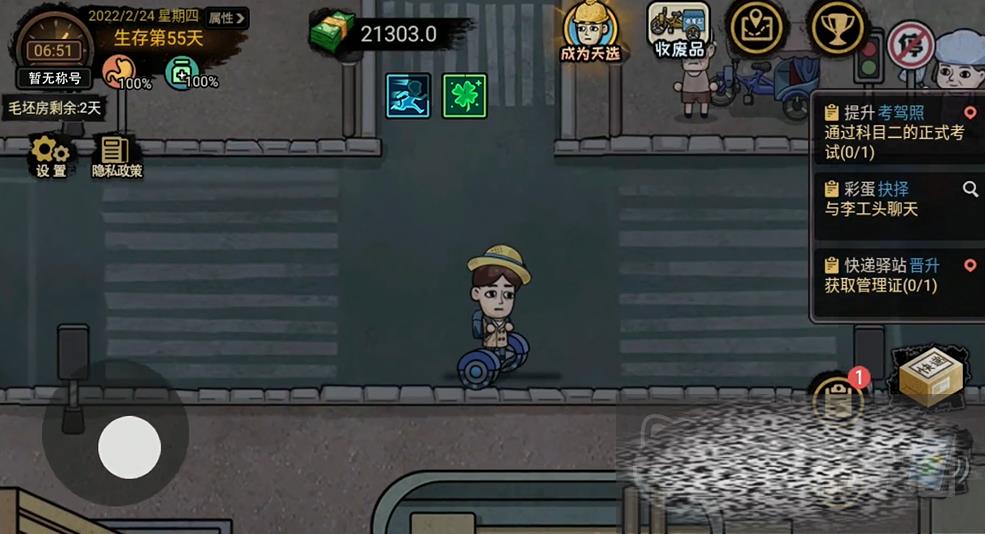Tap the 暂无称号 title label
Viewport: 985px width, 534px height.
click(54, 78)
